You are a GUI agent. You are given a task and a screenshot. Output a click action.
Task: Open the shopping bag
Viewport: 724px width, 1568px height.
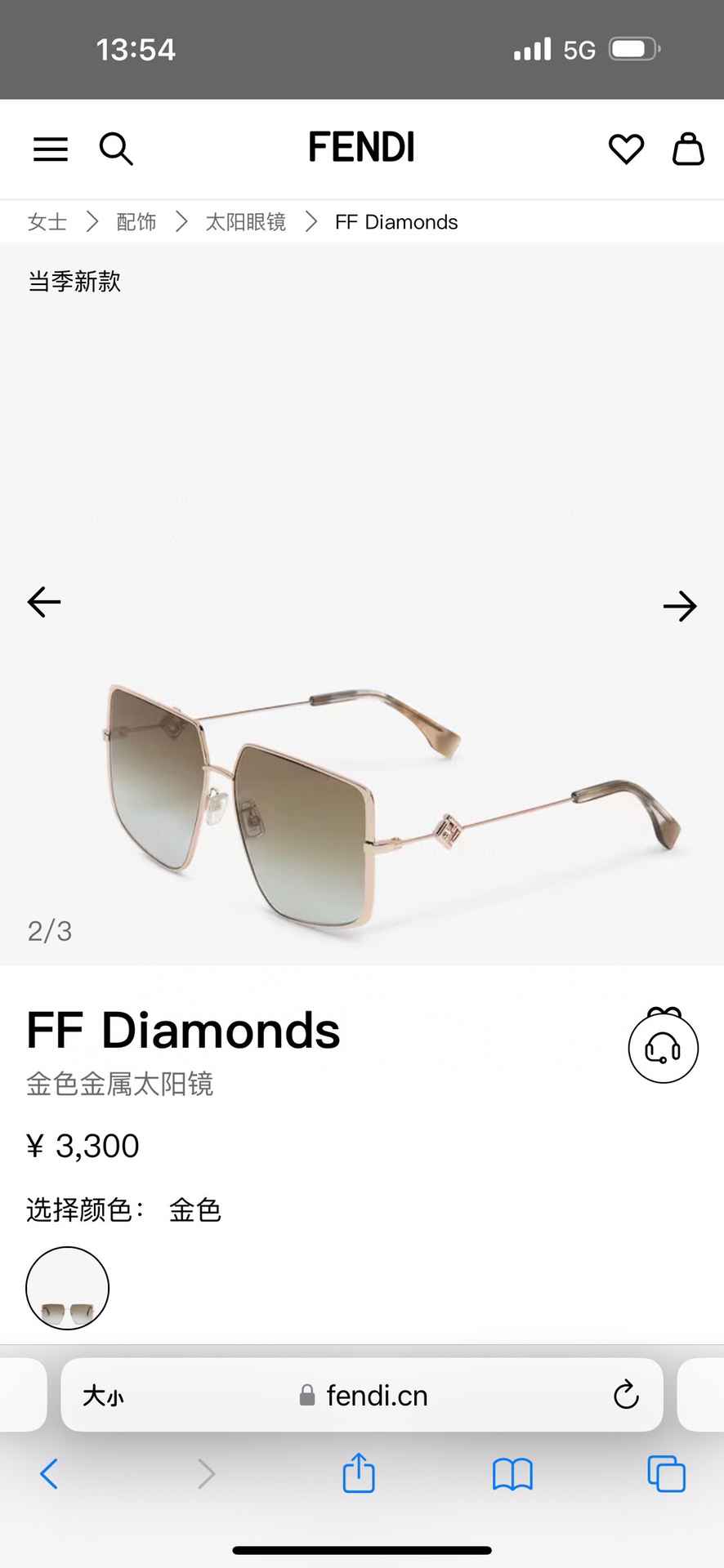tap(688, 149)
